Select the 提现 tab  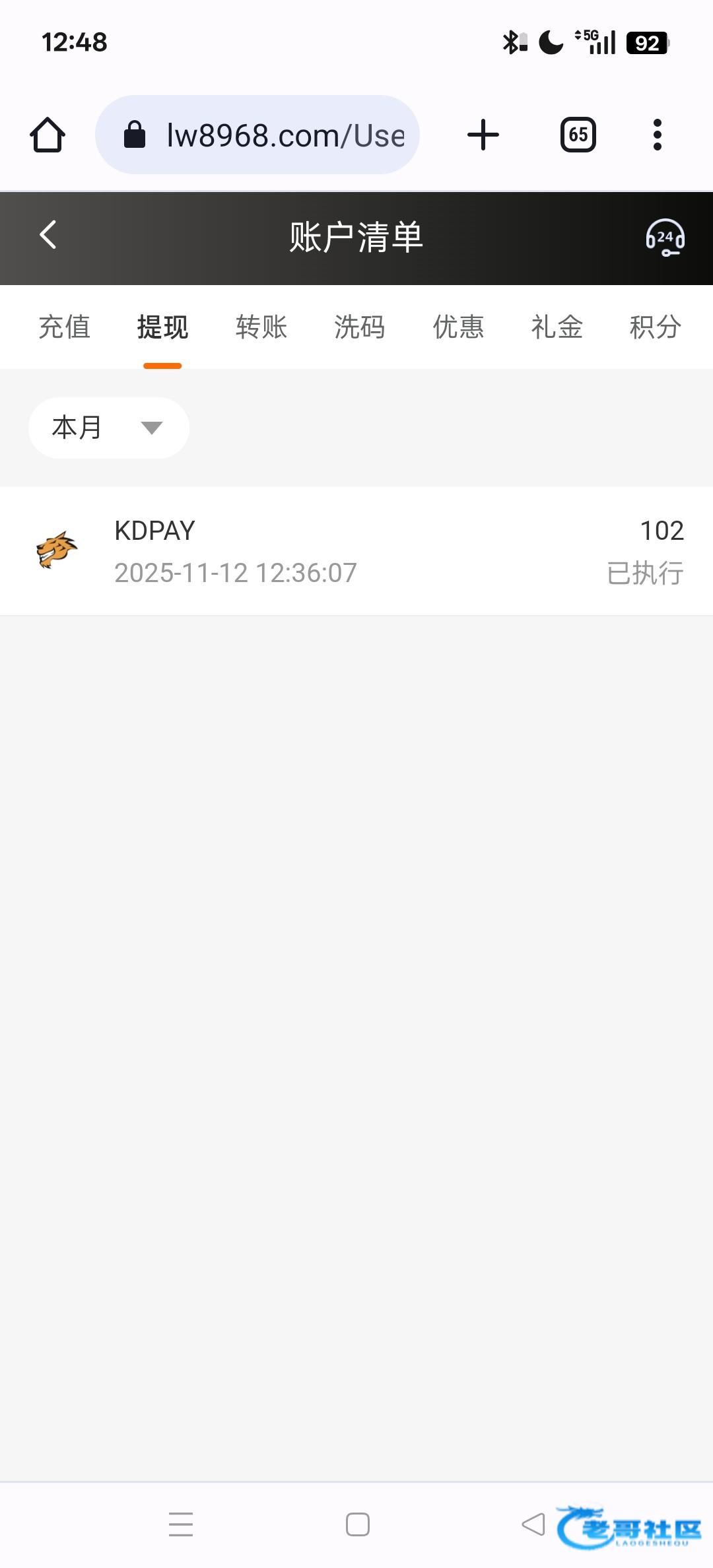[162, 327]
